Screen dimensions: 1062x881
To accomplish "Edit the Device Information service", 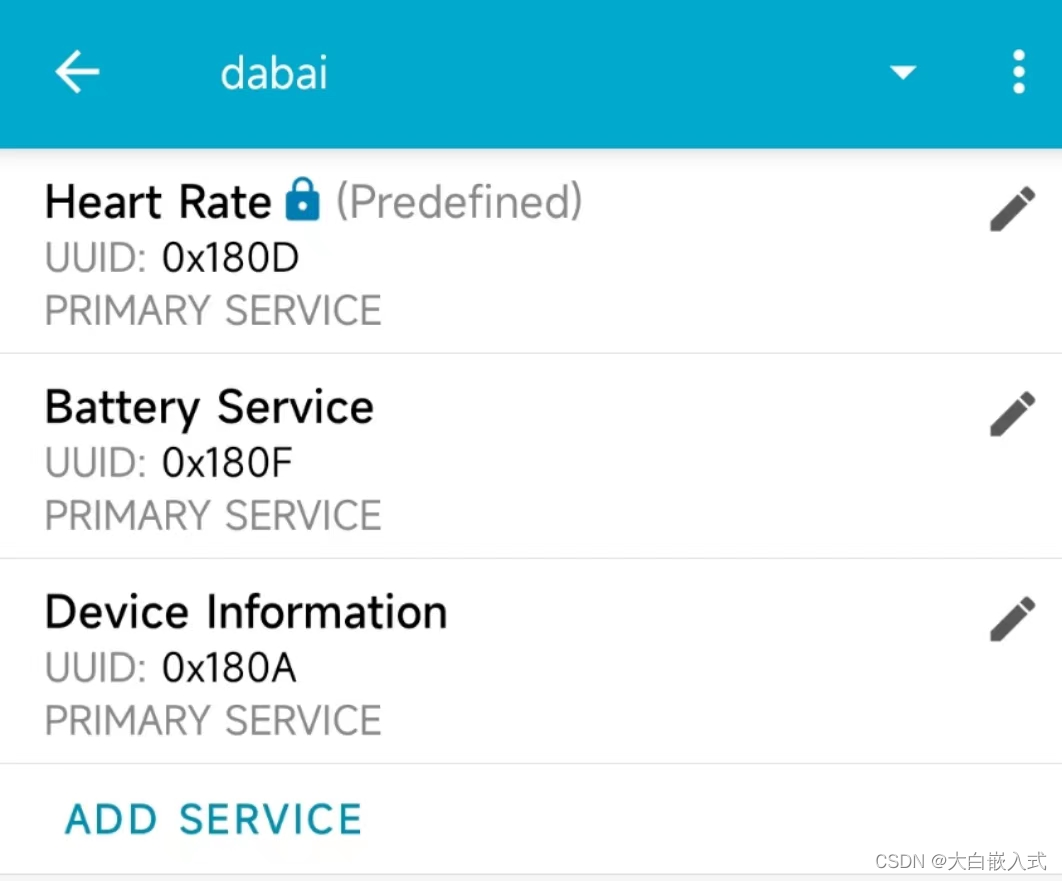I will coord(1012,619).
